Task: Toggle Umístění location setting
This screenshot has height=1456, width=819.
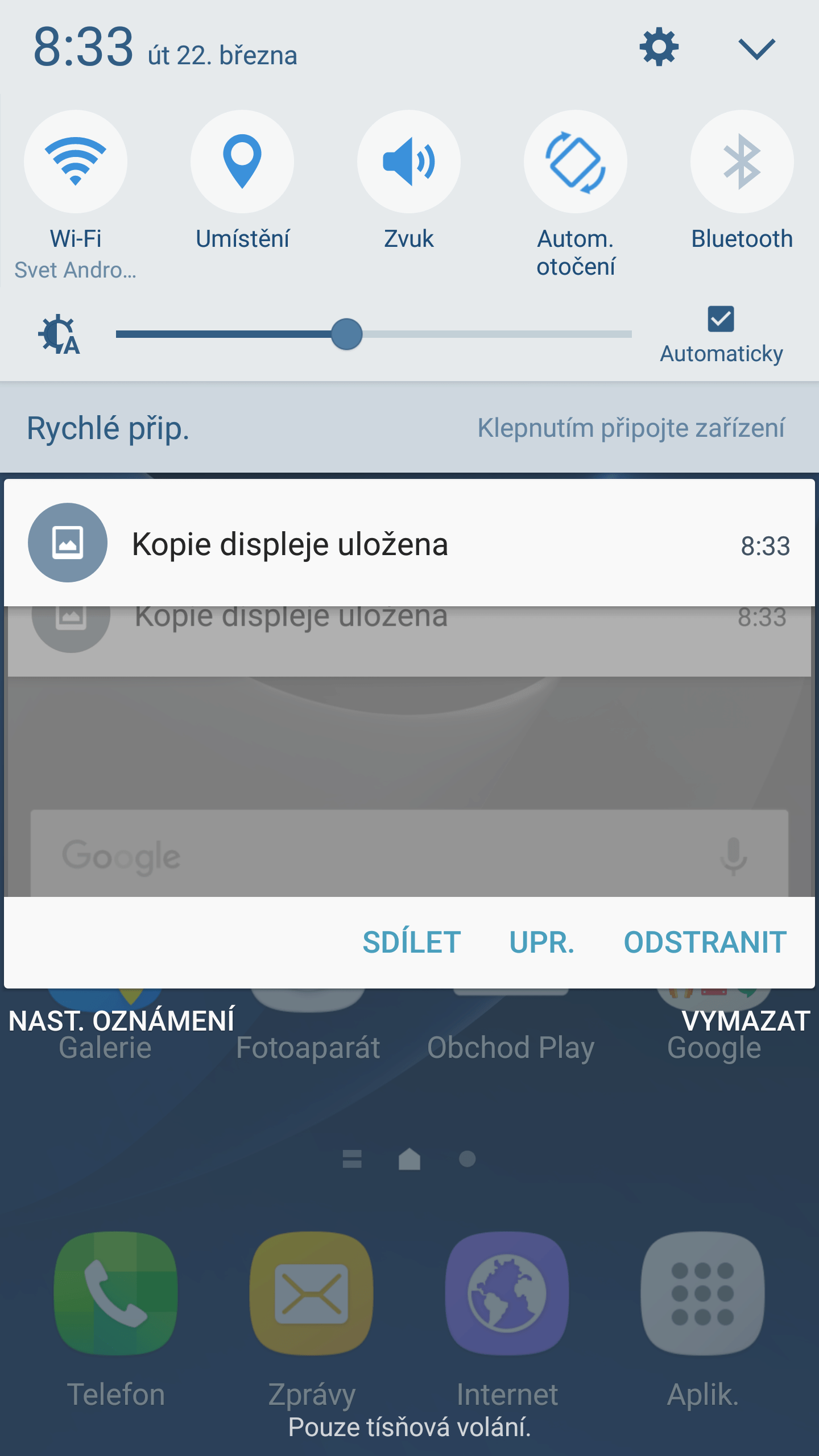Action: [242, 162]
